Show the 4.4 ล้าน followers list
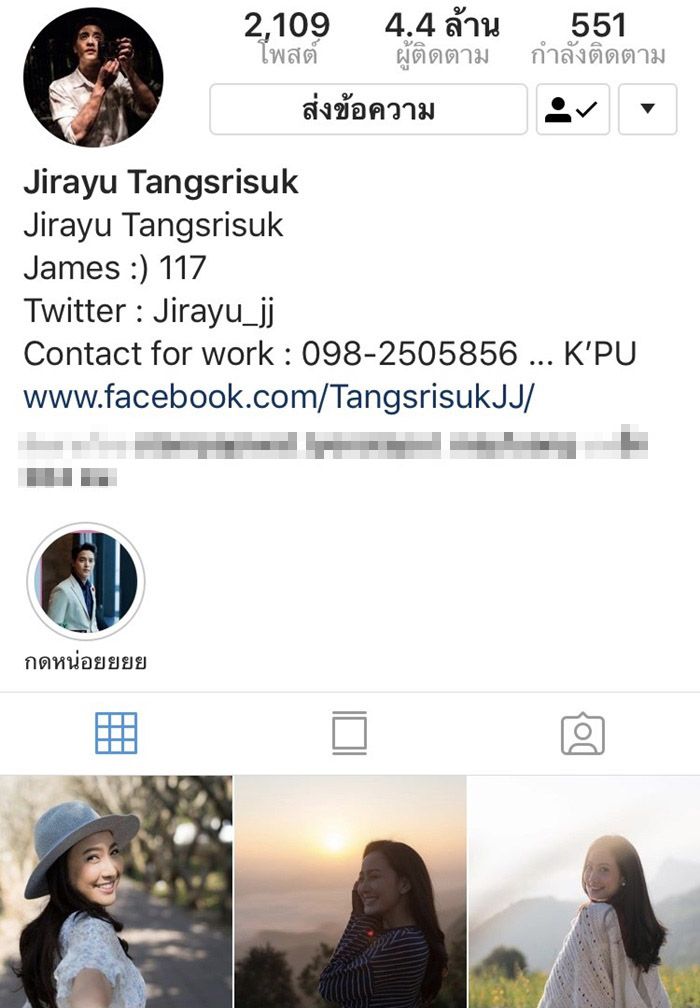The image size is (700, 1008). [441, 38]
